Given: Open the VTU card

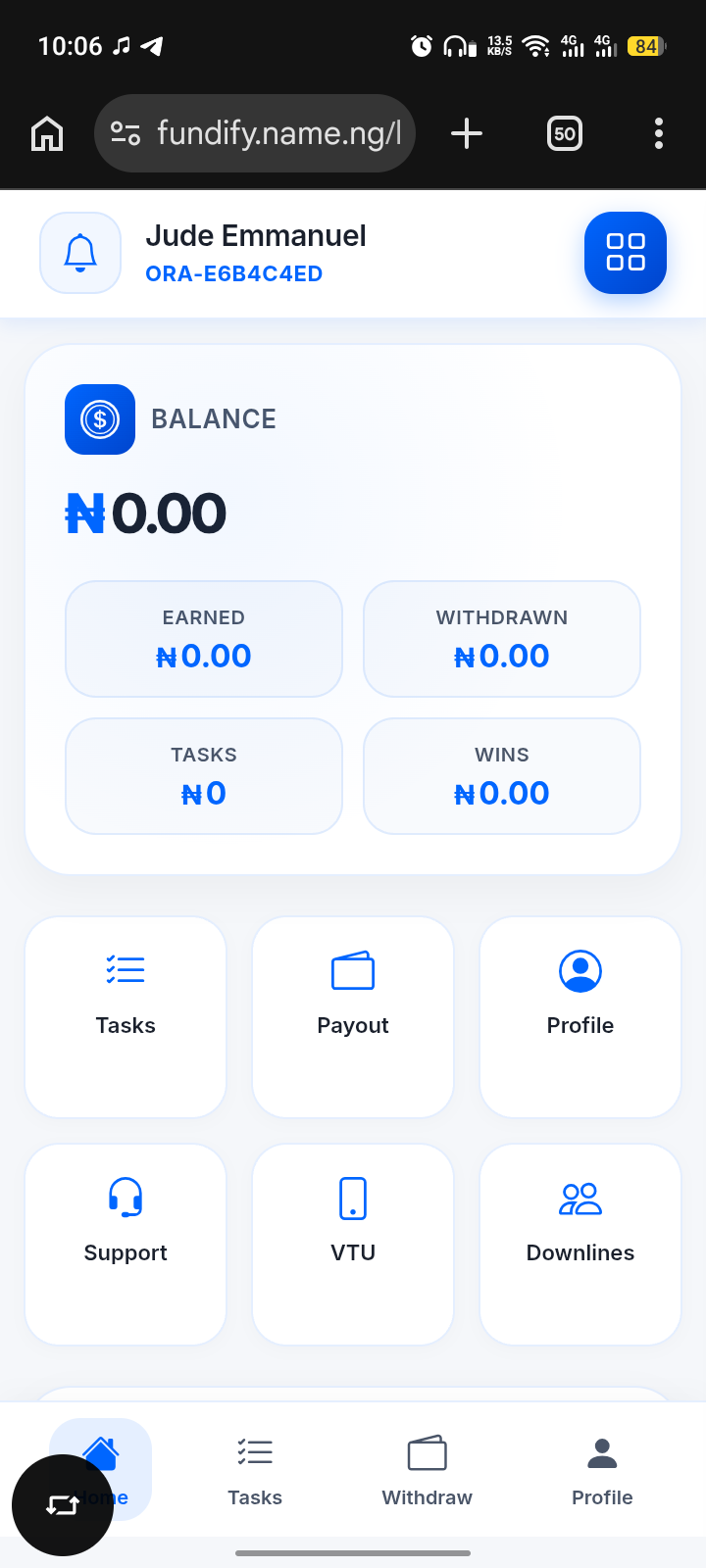Looking at the screenshot, I should pos(353,1244).
